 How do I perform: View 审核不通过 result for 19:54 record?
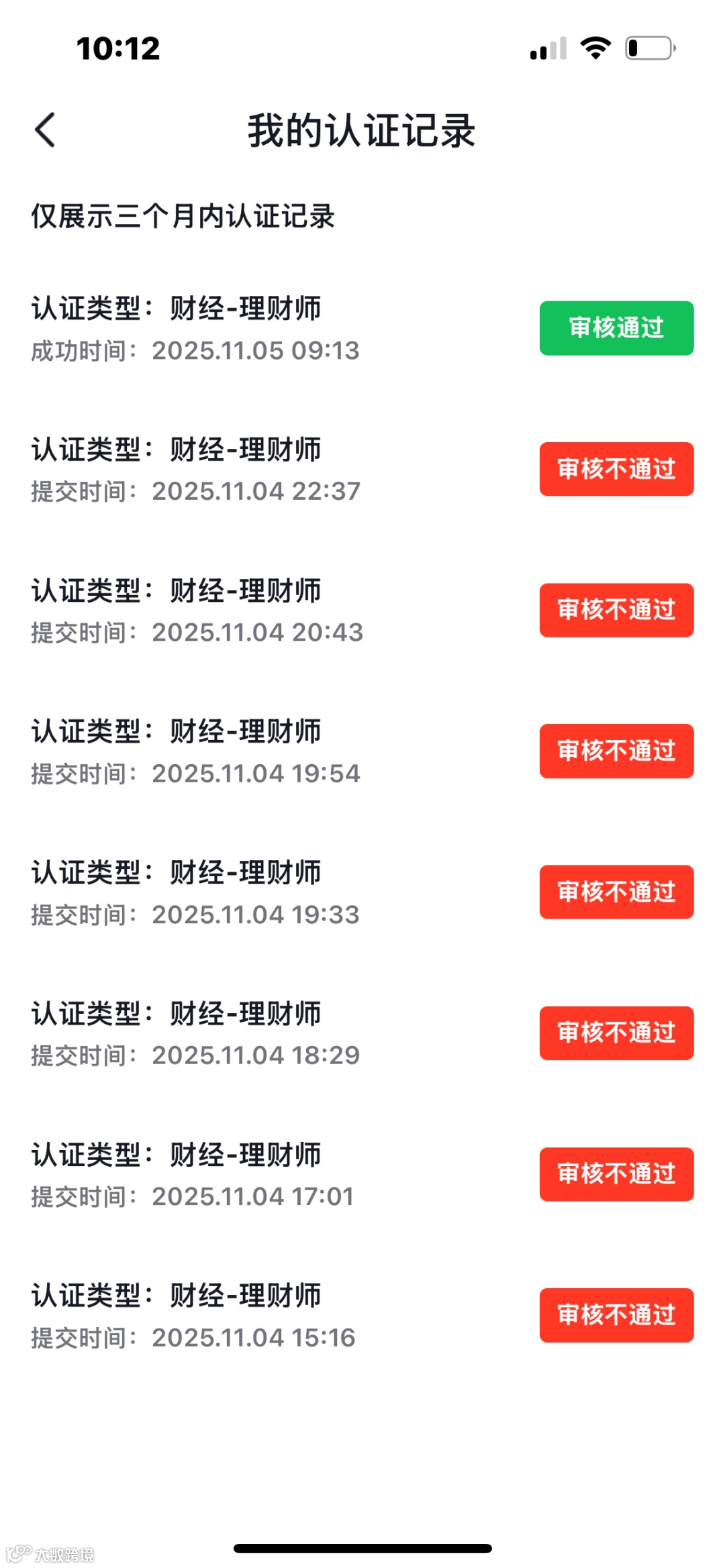(616, 751)
